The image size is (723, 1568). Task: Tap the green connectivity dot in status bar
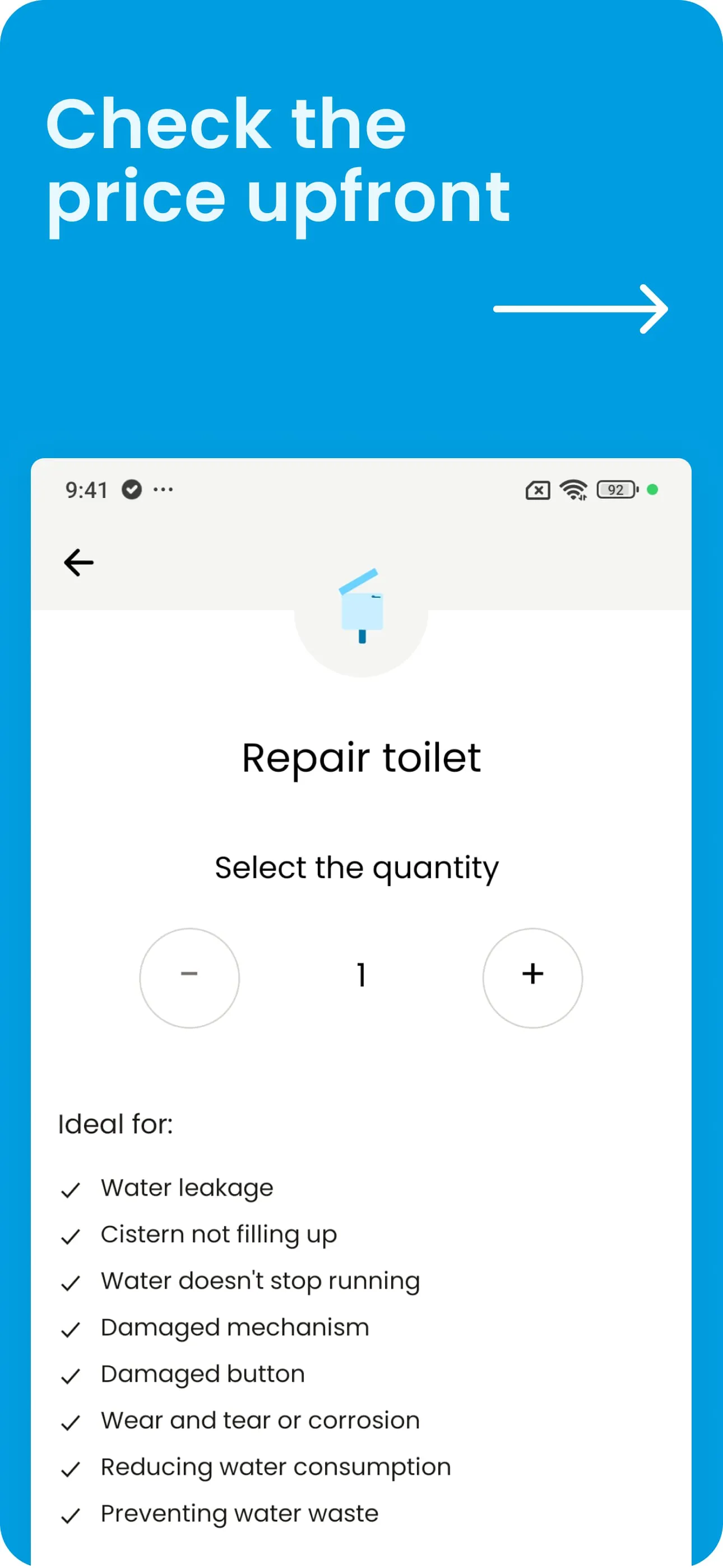[654, 490]
